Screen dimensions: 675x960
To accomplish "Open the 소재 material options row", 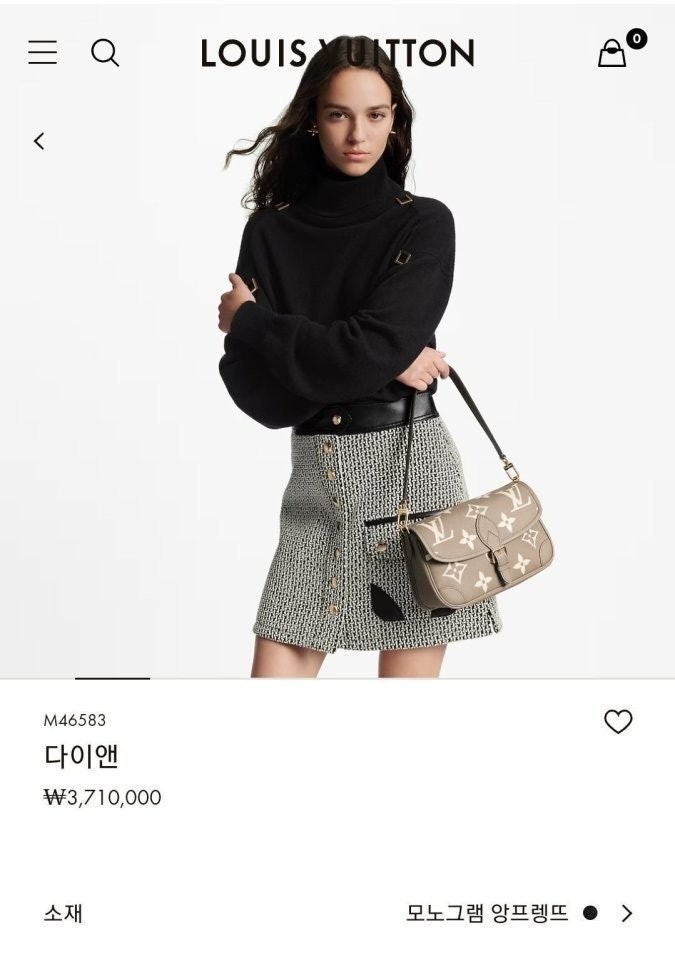I will 337,912.
